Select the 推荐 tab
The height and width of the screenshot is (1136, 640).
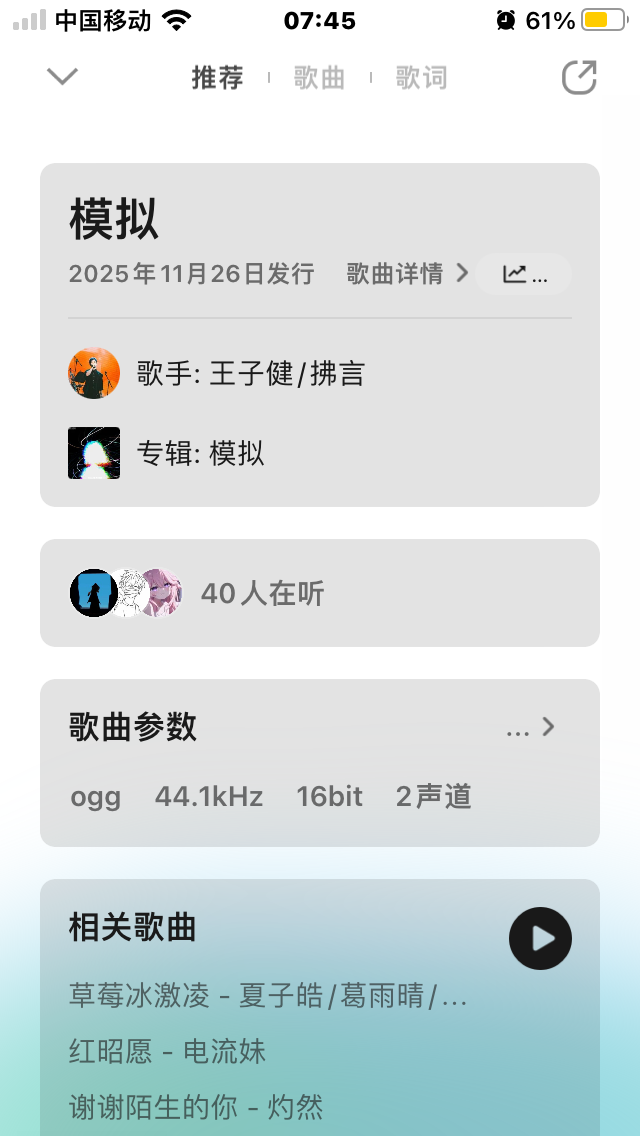tap(218, 78)
